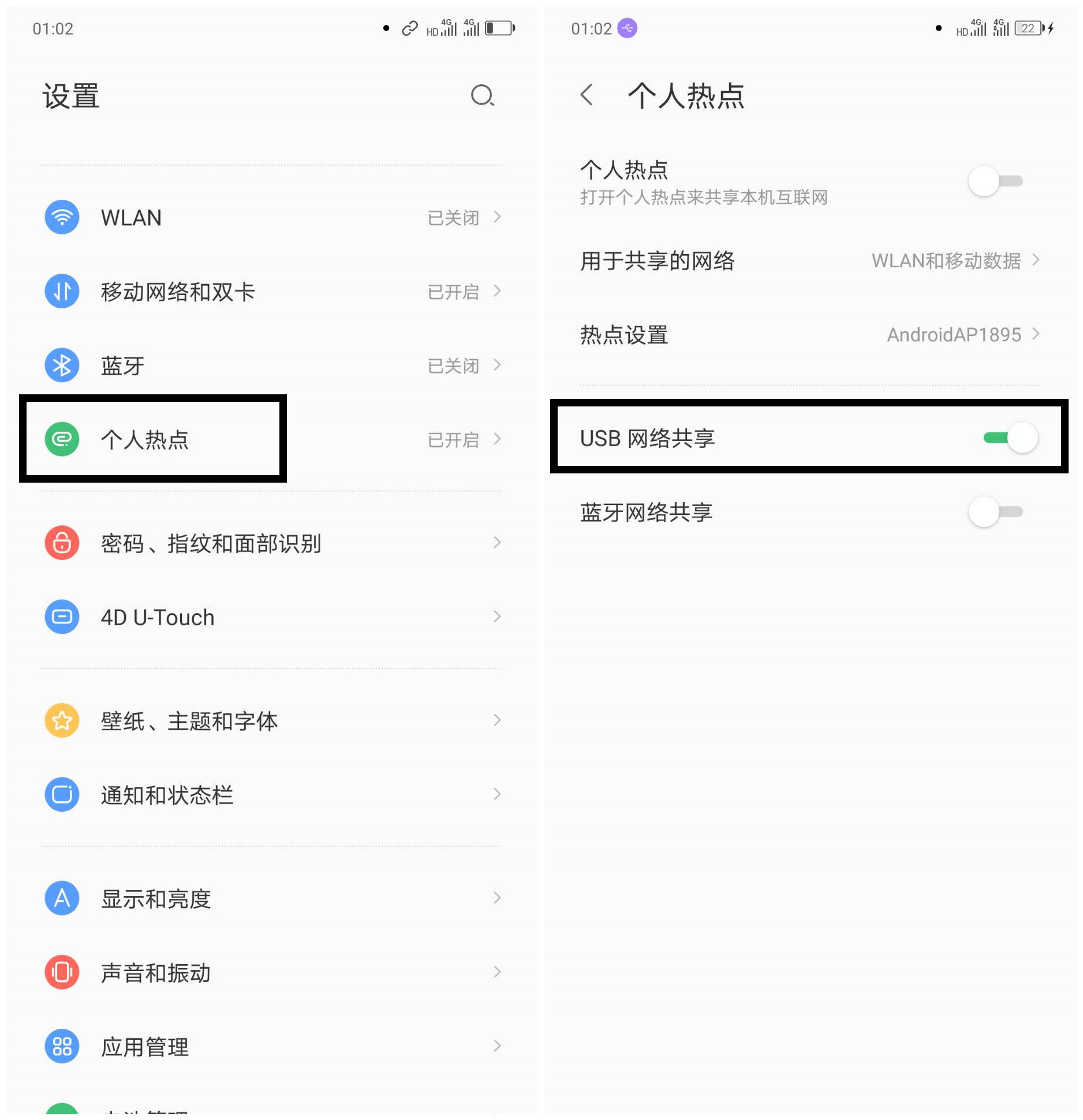The image size is (1083, 1120).
Task: Tap the wallpaper, themes and fonts star icon
Action: (62, 720)
